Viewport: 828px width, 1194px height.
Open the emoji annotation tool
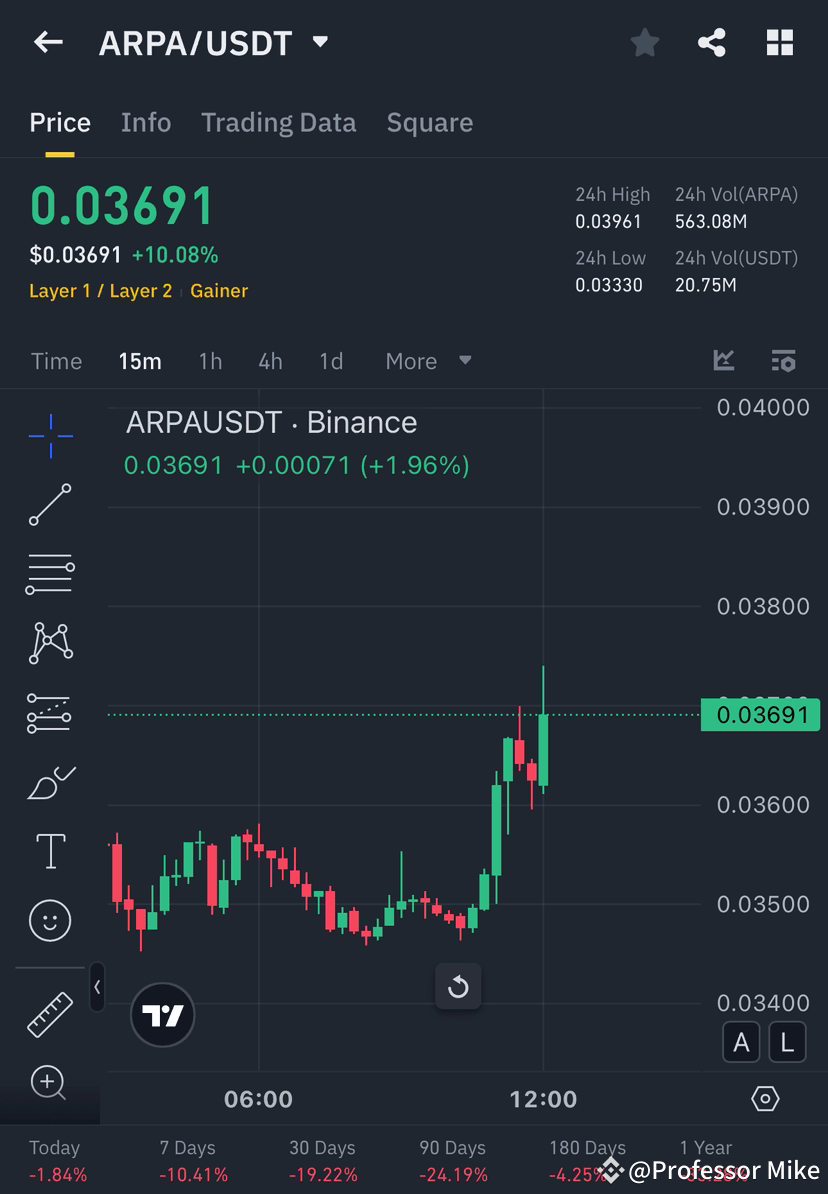click(50, 920)
